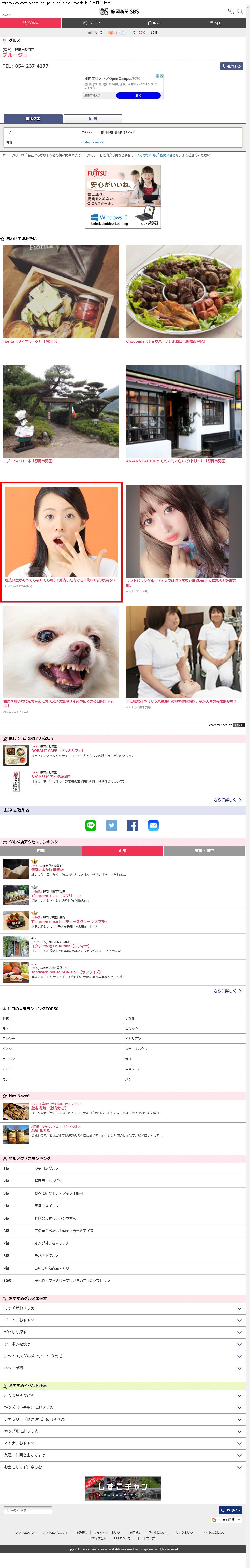
Task: Select the 西部 ranking tab
Action: 41,850
